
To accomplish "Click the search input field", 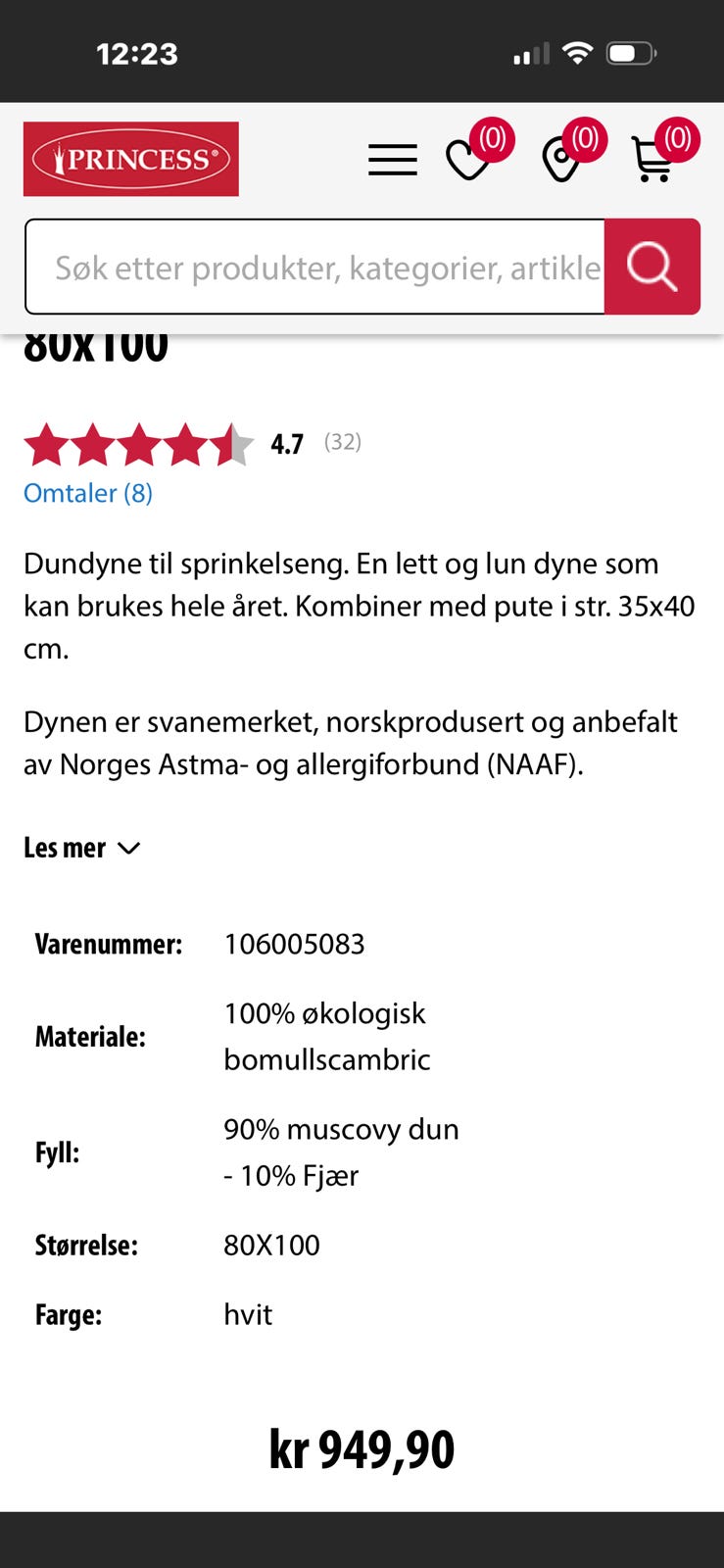I will [x=314, y=267].
